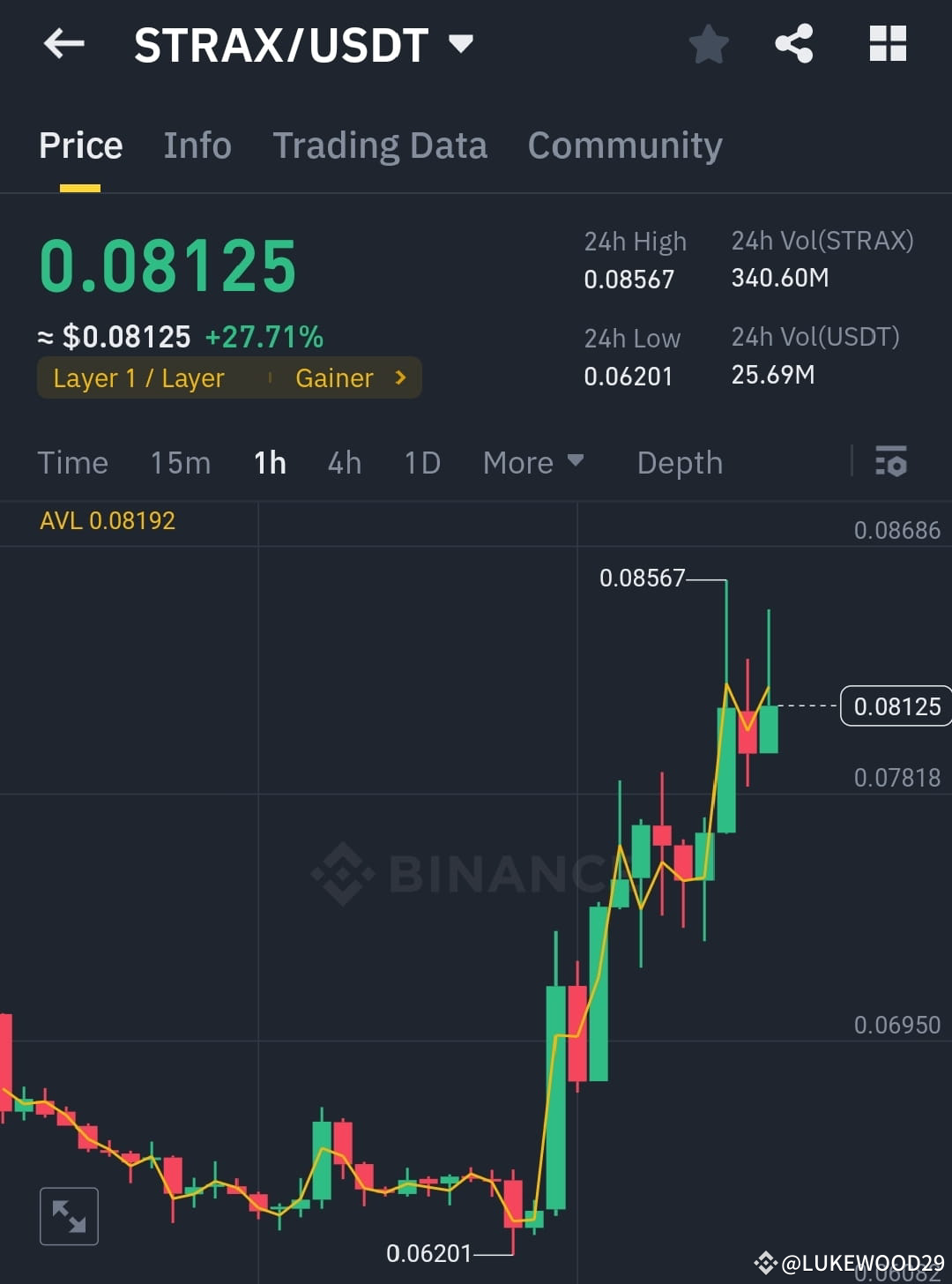Enable the 4h chart interval
Screen dimensions: 952x1284
pyautogui.click(x=344, y=462)
